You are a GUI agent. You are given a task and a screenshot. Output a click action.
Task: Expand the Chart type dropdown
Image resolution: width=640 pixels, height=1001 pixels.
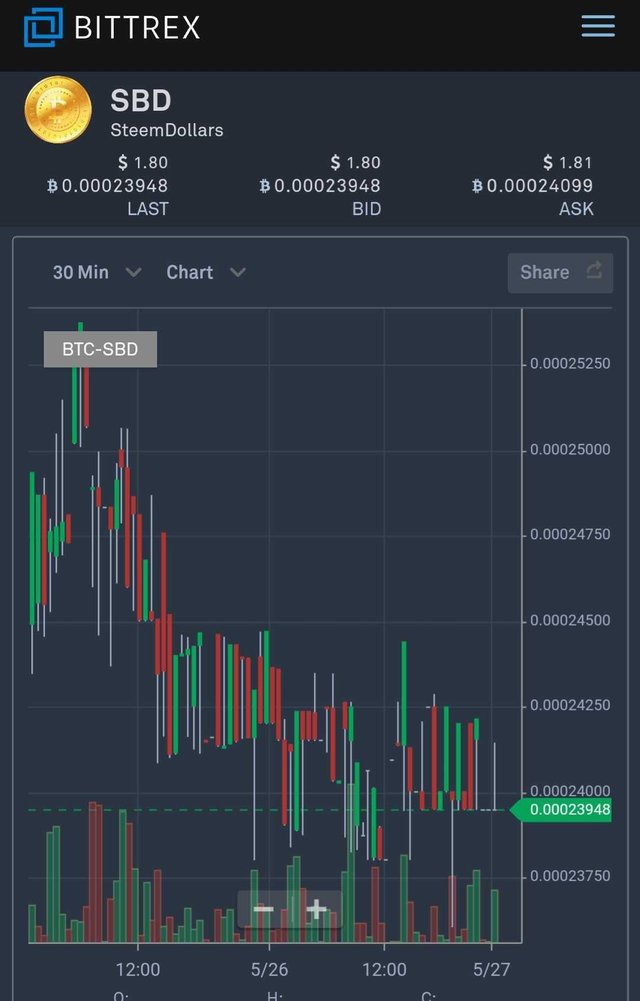pos(205,272)
